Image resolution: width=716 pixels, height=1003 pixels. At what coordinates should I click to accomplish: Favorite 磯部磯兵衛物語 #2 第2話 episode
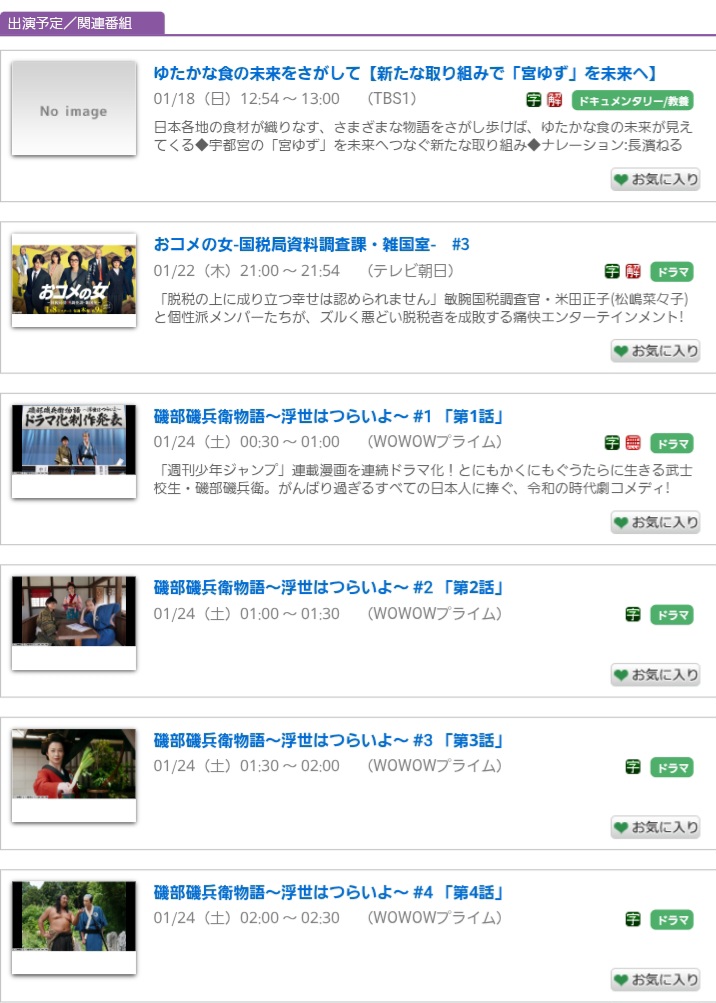[655, 675]
